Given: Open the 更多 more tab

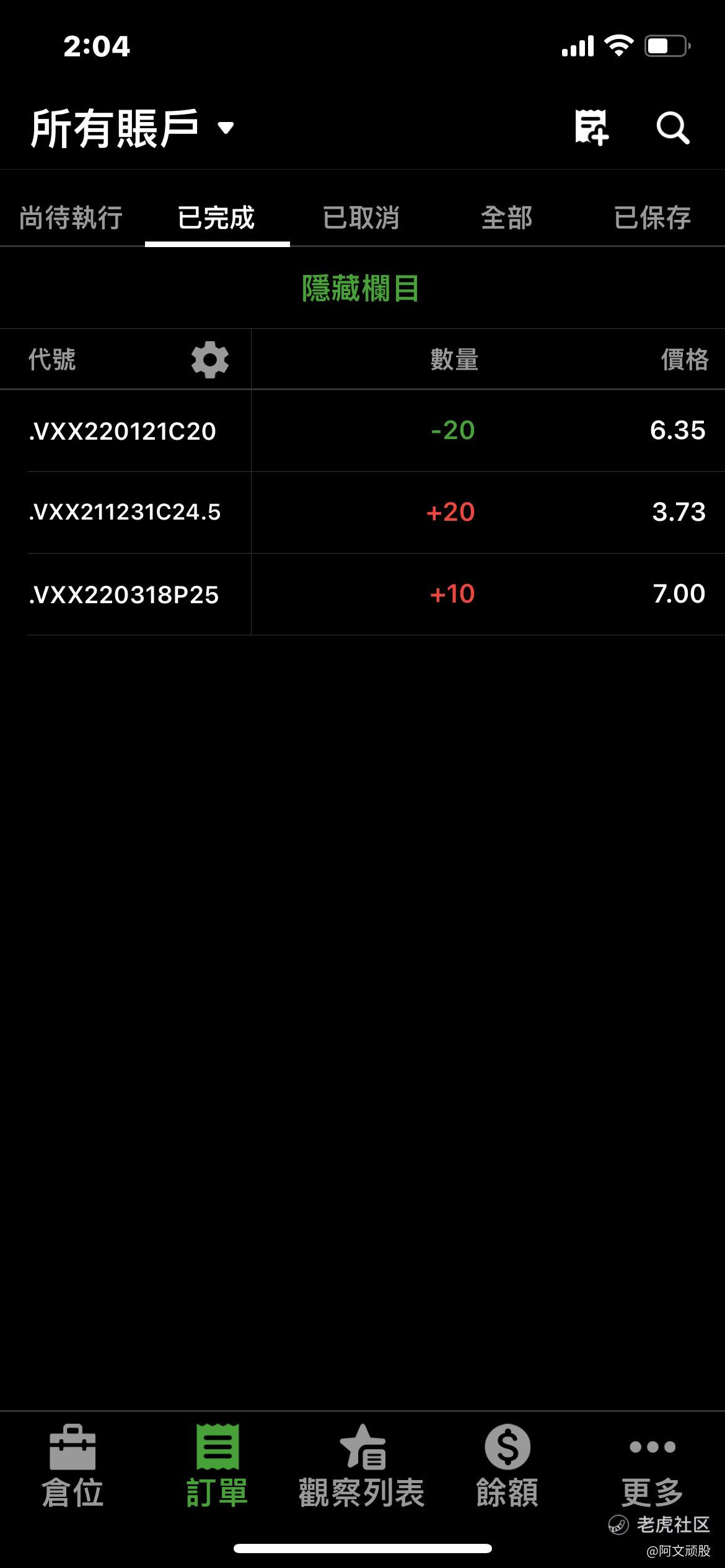Looking at the screenshot, I should pyautogui.click(x=652, y=1466).
